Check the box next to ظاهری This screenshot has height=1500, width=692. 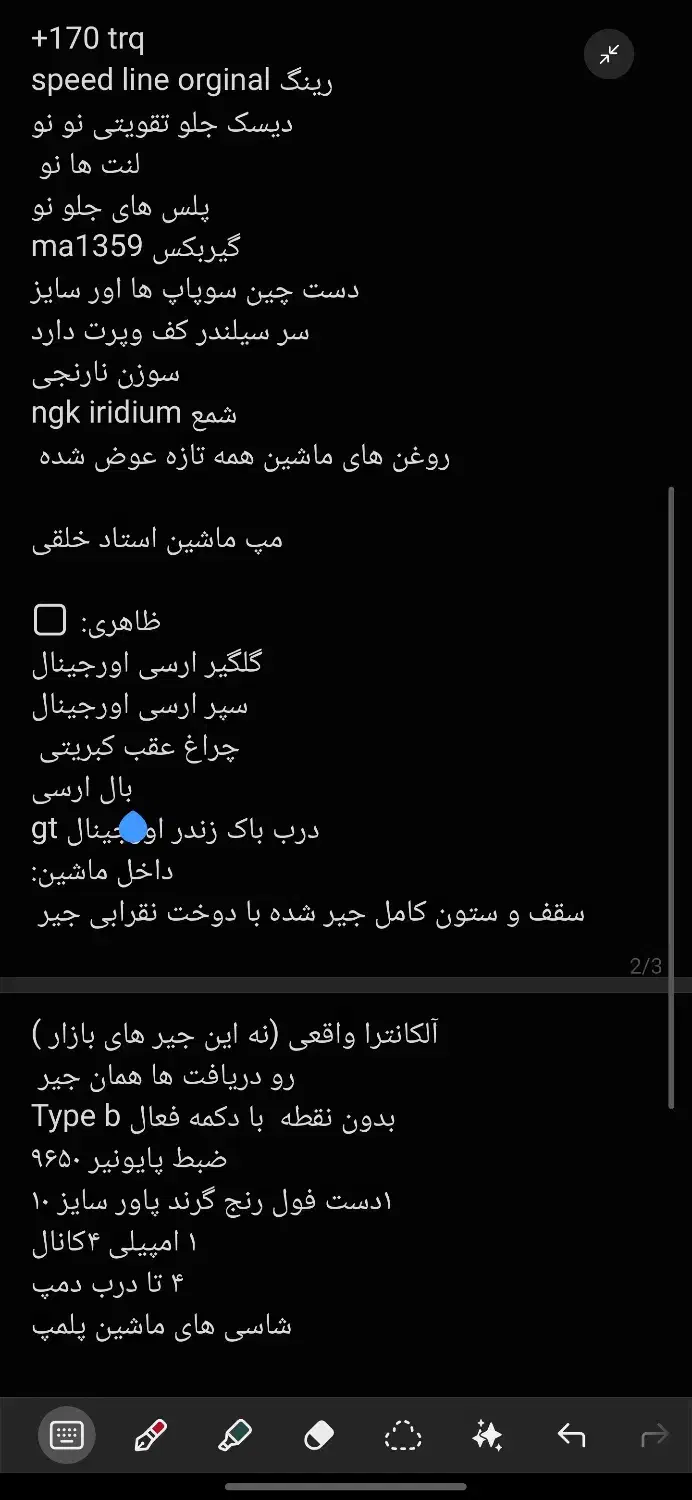50,621
